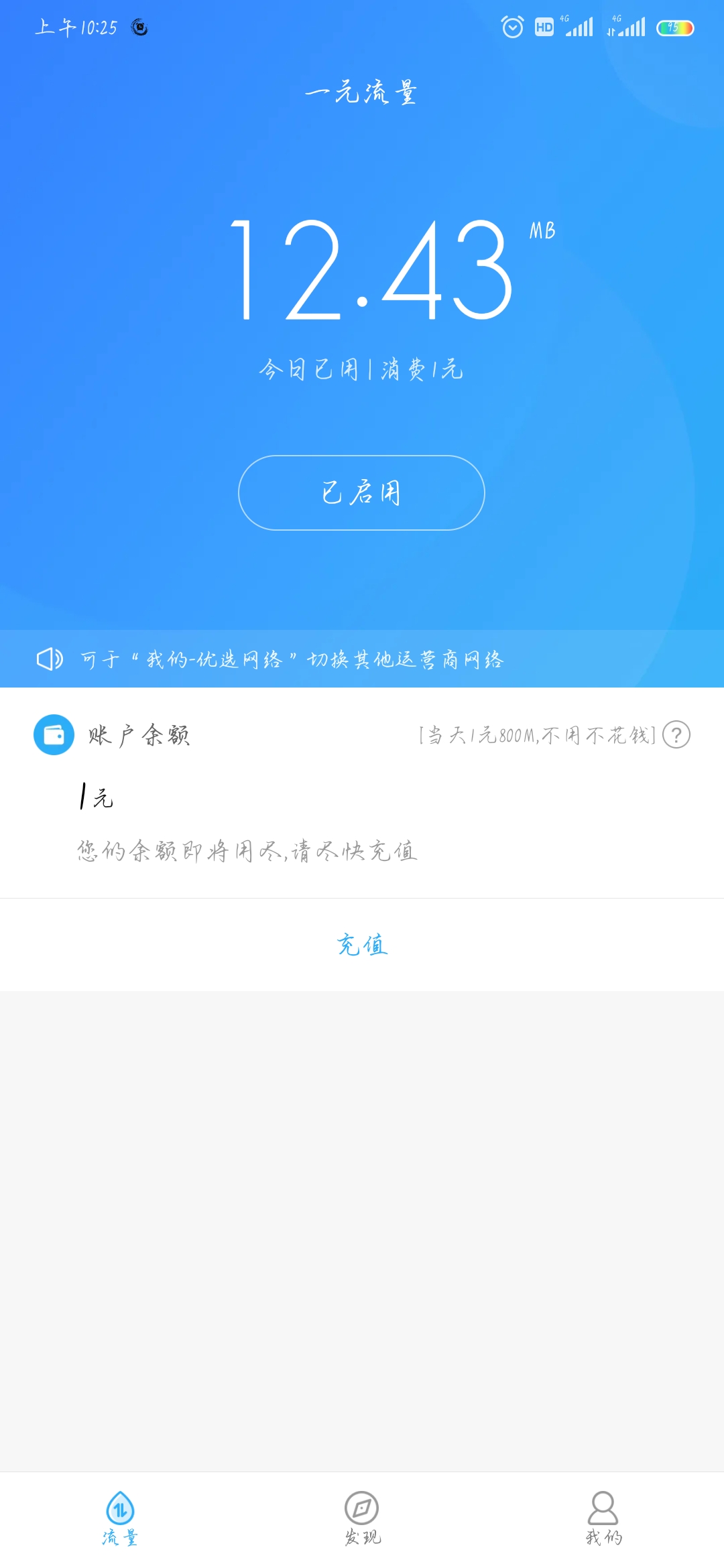Tap the 已启用 data toggle button
Image resolution: width=724 pixels, height=1568 pixels.
[361, 493]
